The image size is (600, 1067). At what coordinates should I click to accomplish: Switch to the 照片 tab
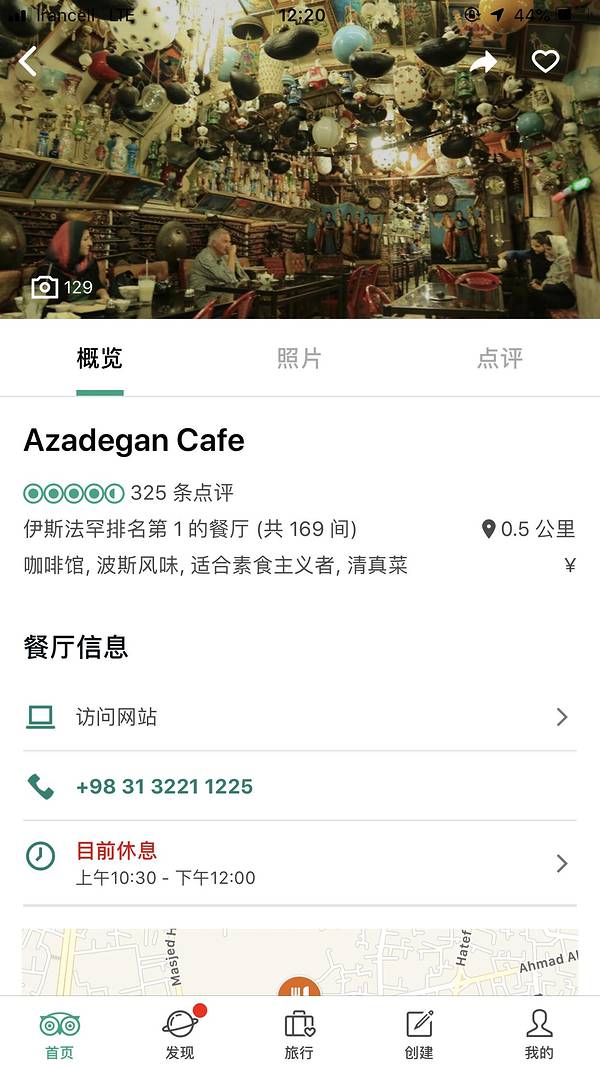click(299, 358)
